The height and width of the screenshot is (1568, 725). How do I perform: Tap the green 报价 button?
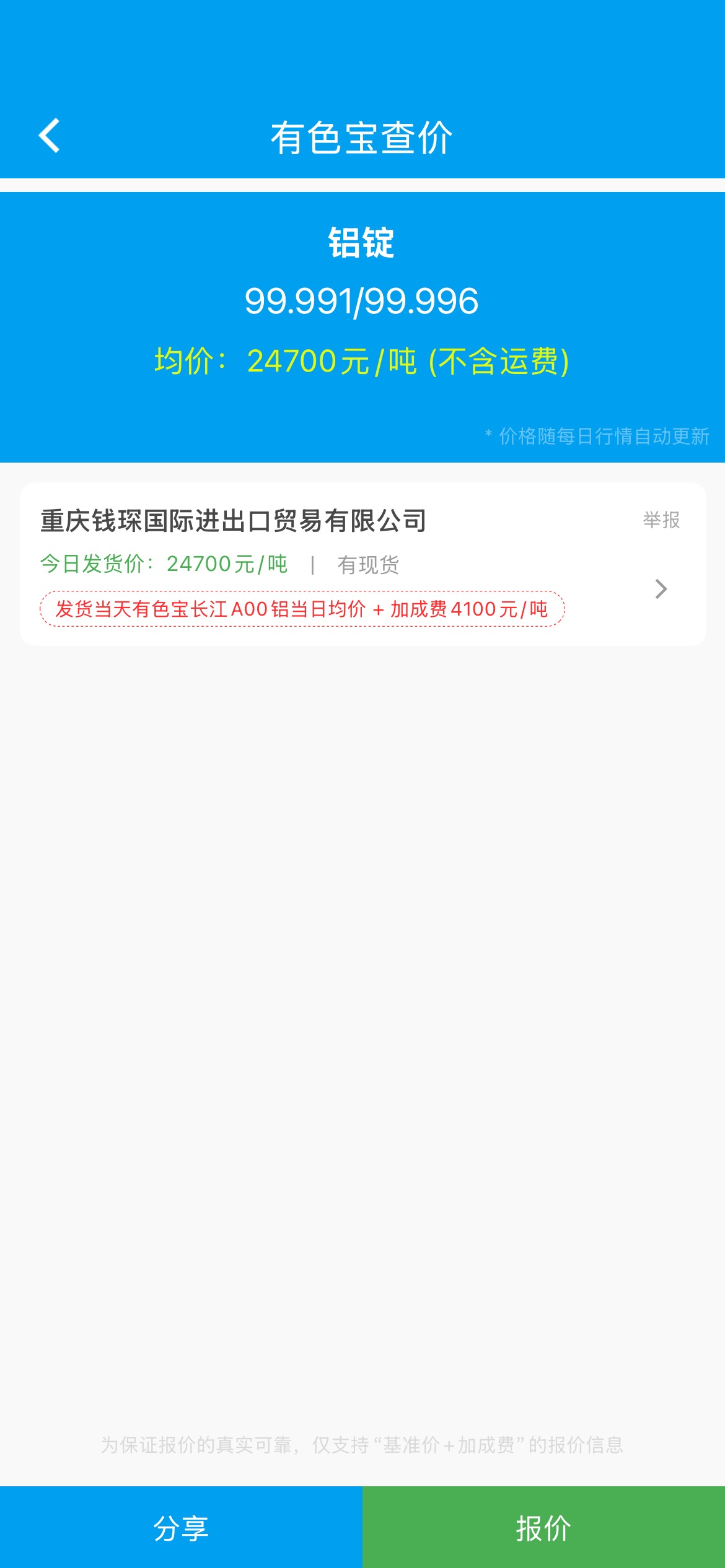coord(543,1527)
